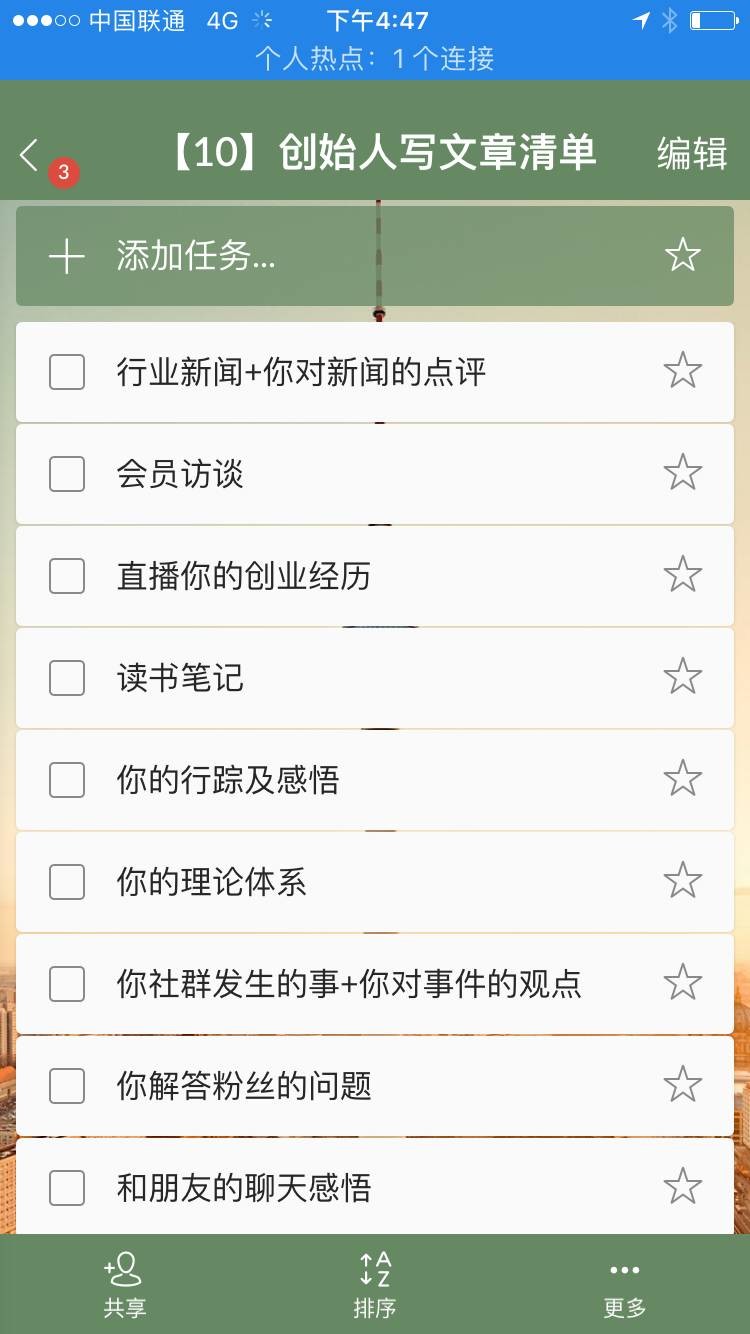
Task: Tap the 添加任务 field to add a task
Action: [x=375, y=256]
